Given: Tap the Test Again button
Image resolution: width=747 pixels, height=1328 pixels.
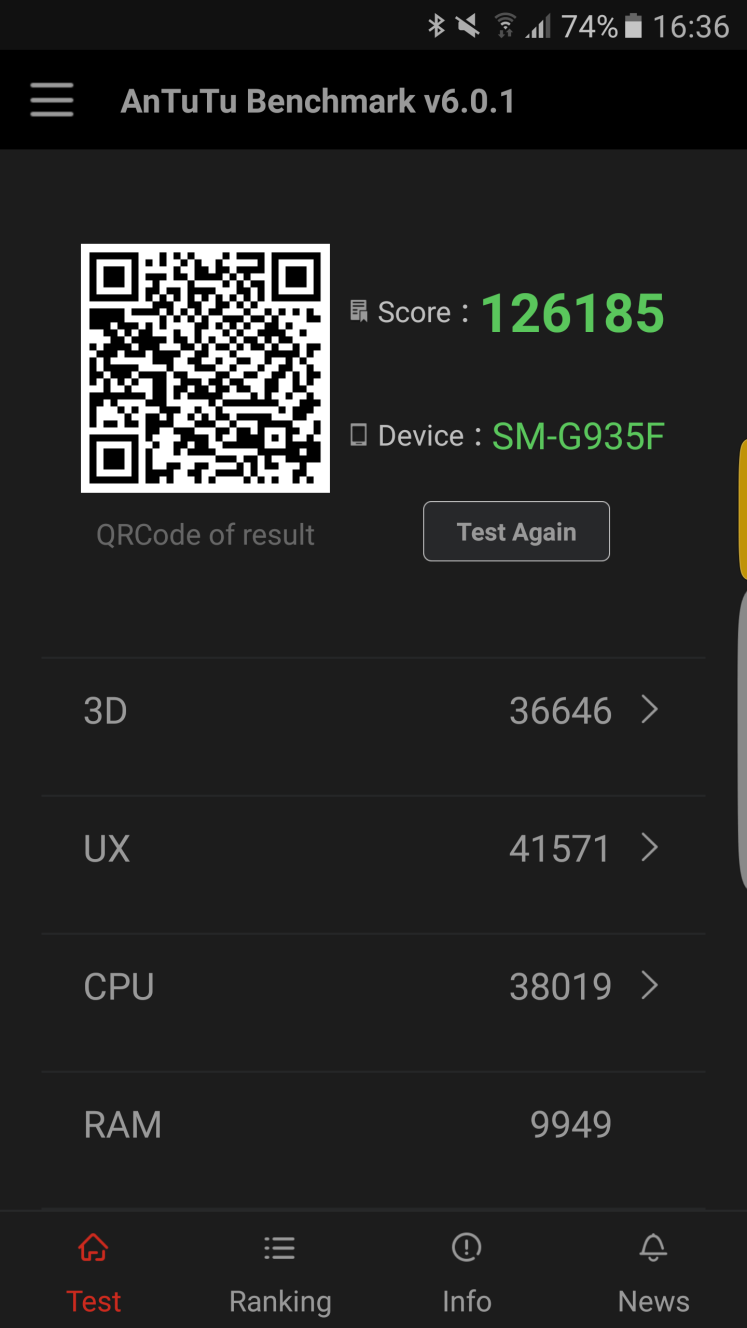Looking at the screenshot, I should click(x=516, y=531).
